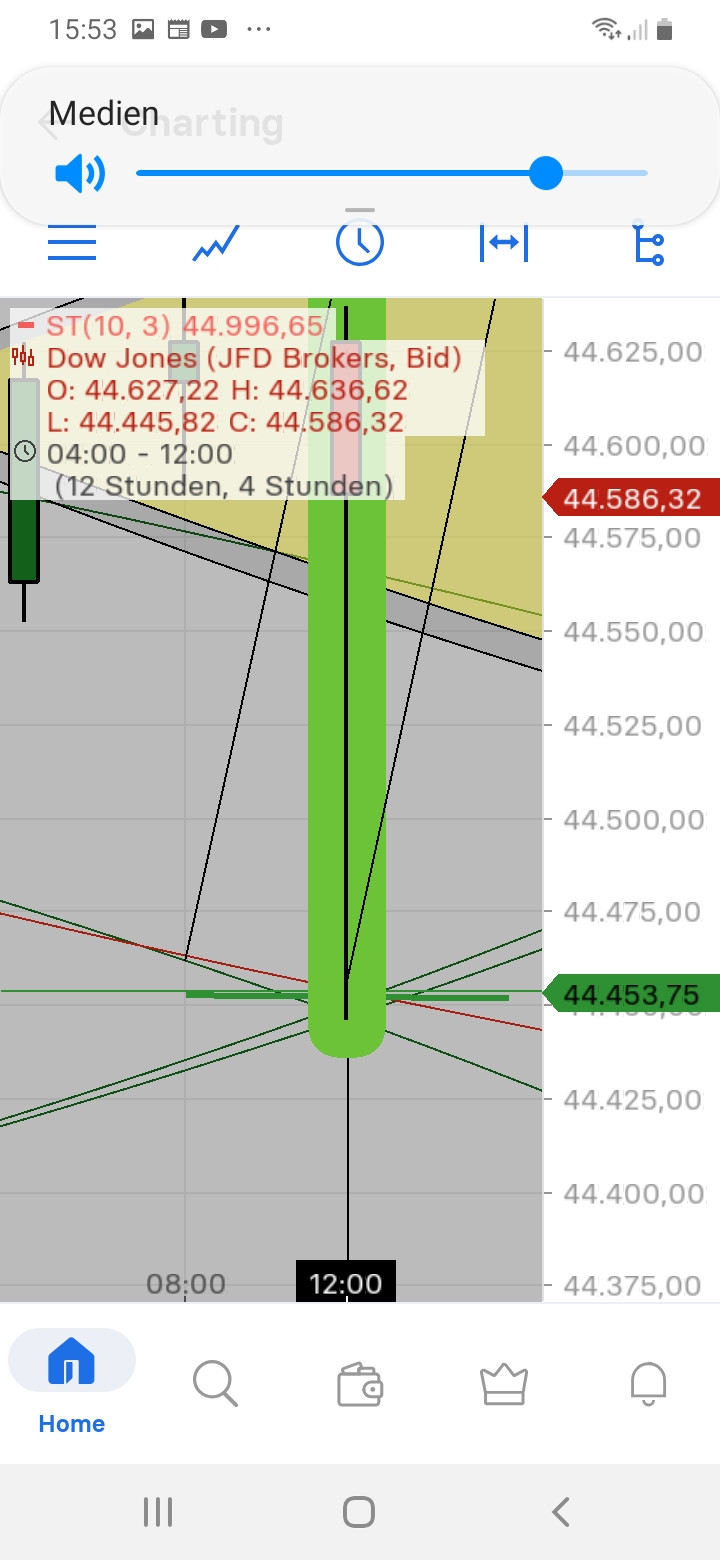The width and height of the screenshot is (720, 1560).
Task: Open the search tab
Action: coord(215,1384)
